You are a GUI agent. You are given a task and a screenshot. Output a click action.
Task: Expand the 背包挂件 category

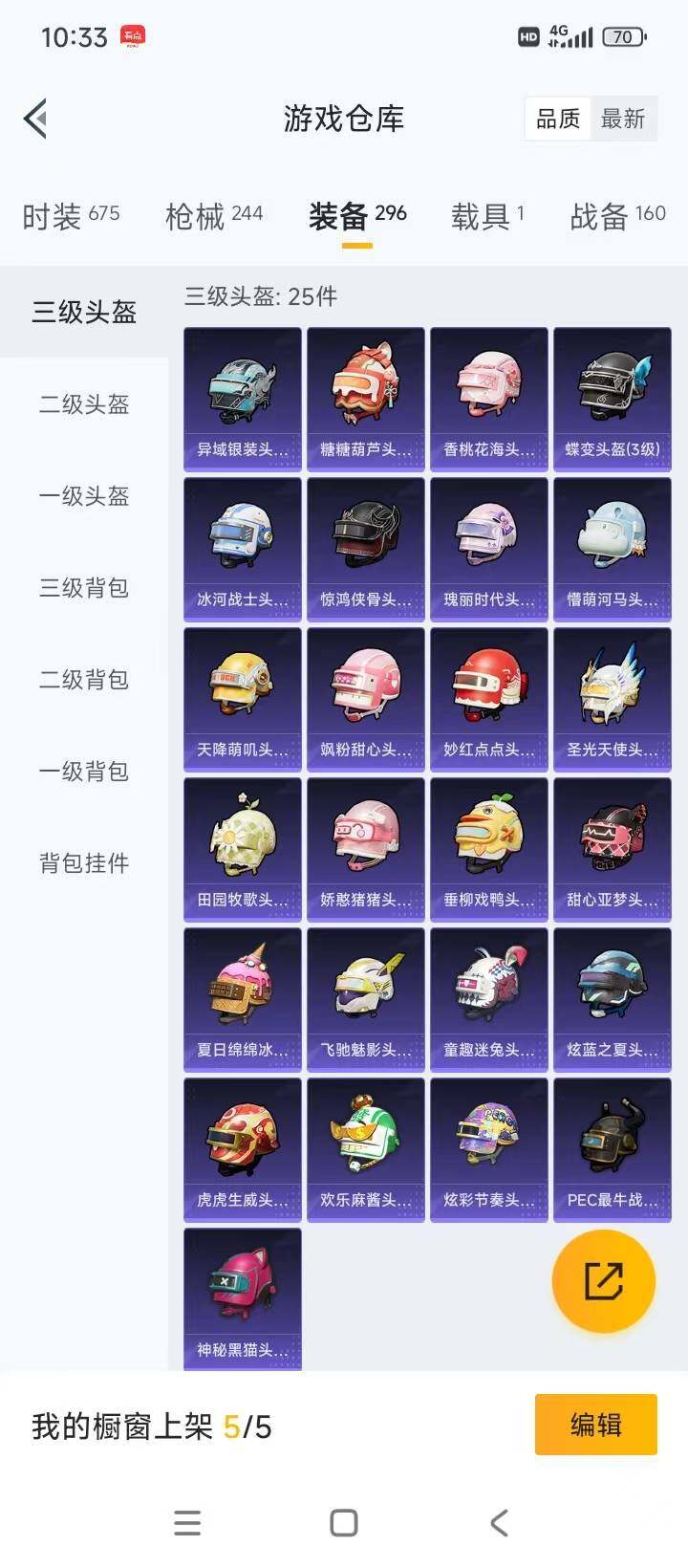[x=82, y=862]
